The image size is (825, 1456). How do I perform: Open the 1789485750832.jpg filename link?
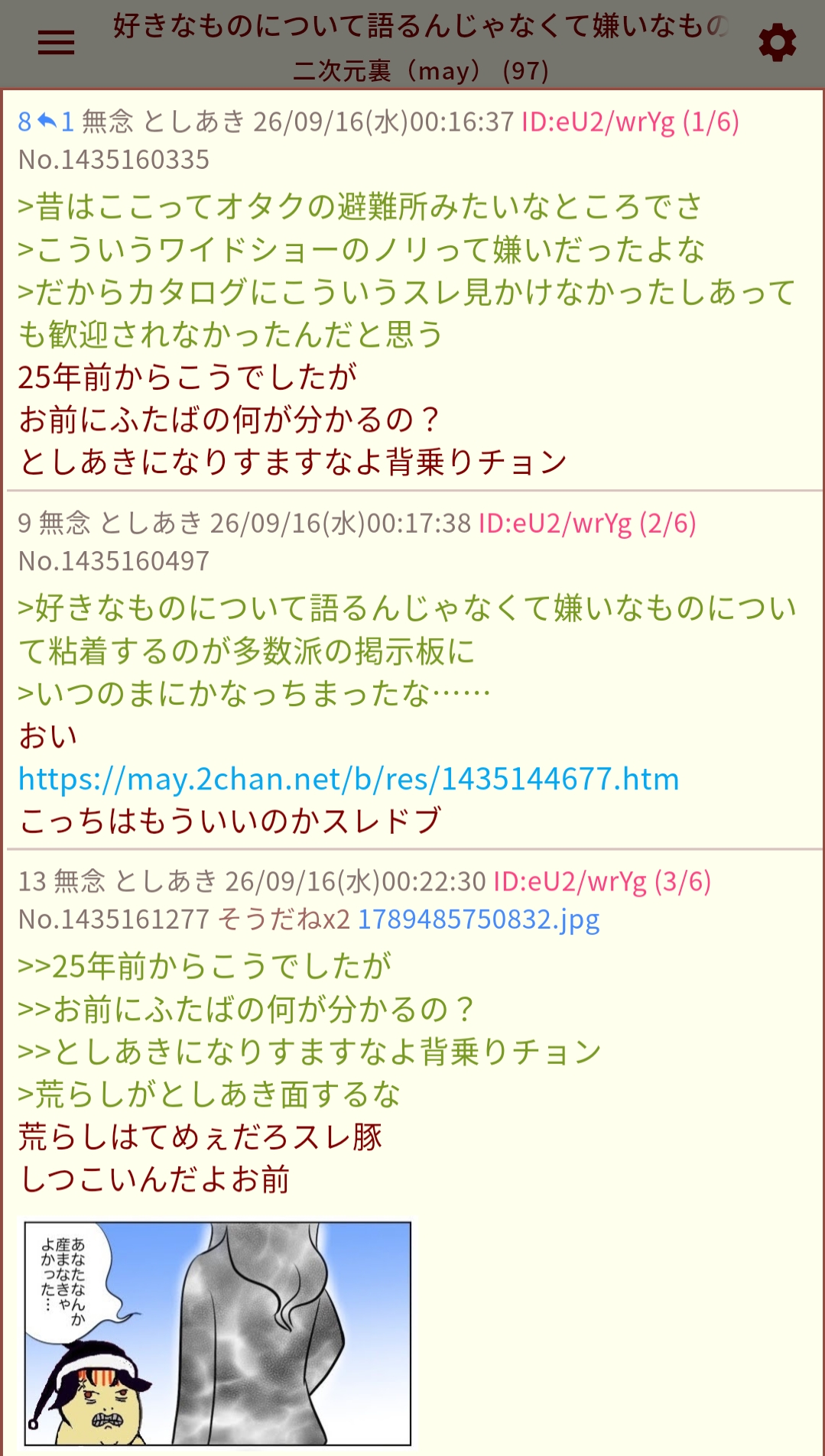[479, 919]
